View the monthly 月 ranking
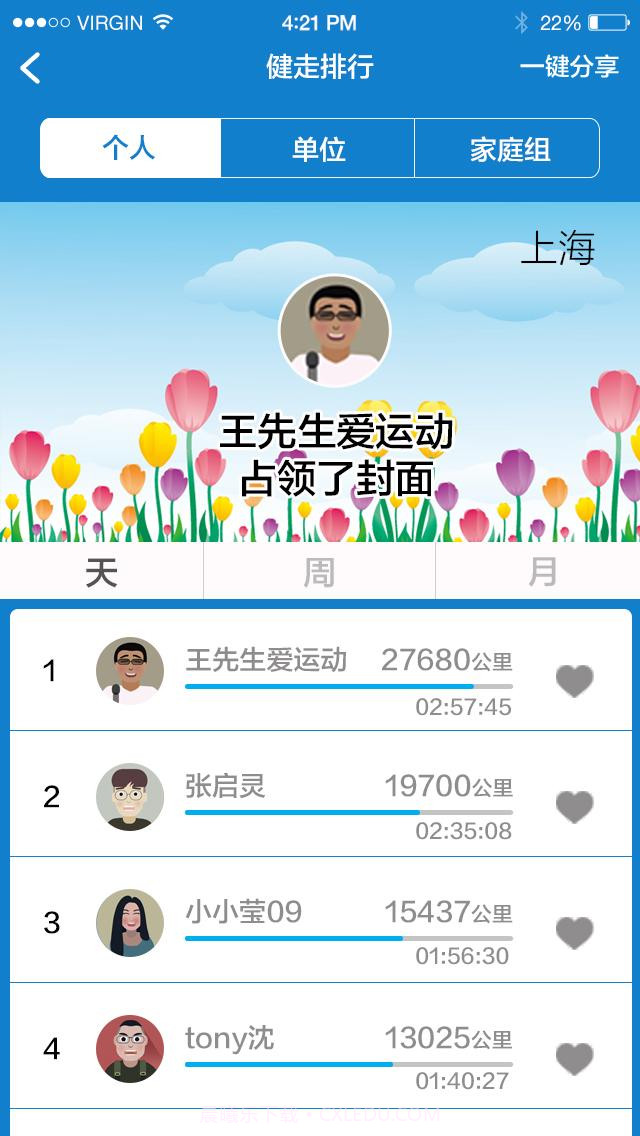Screen dimensions: 640x1136 click(541, 572)
